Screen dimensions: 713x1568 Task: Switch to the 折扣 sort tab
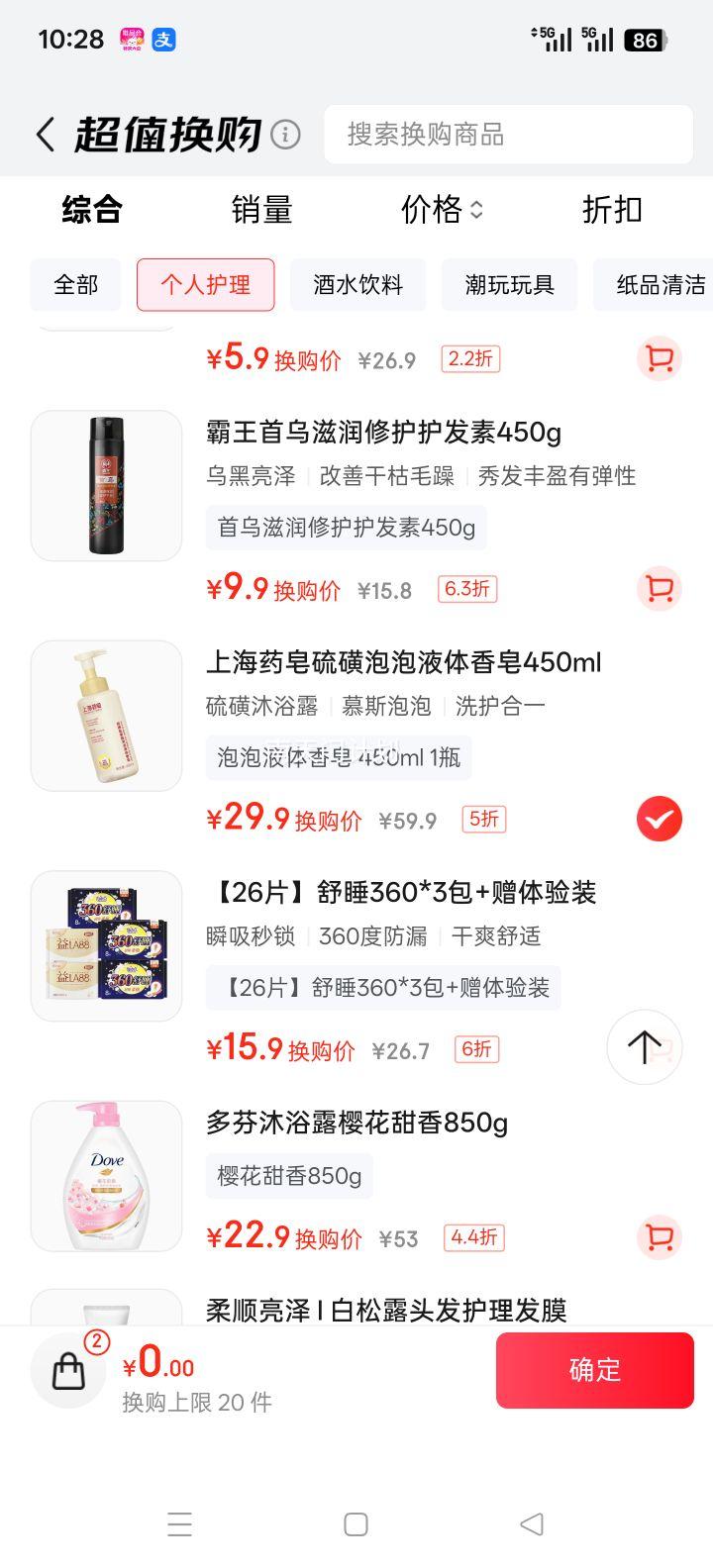coord(611,210)
